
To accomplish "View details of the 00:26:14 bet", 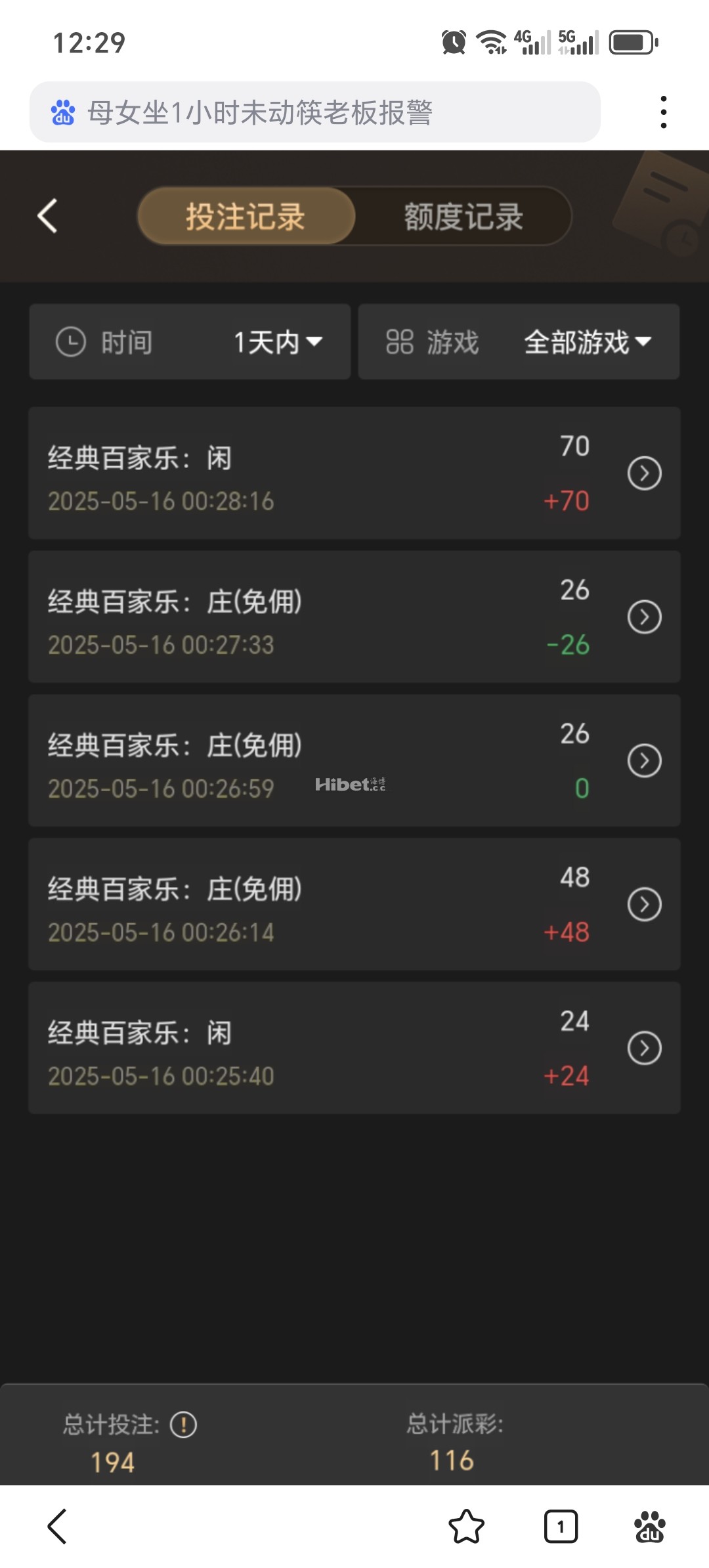I will click(644, 905).
